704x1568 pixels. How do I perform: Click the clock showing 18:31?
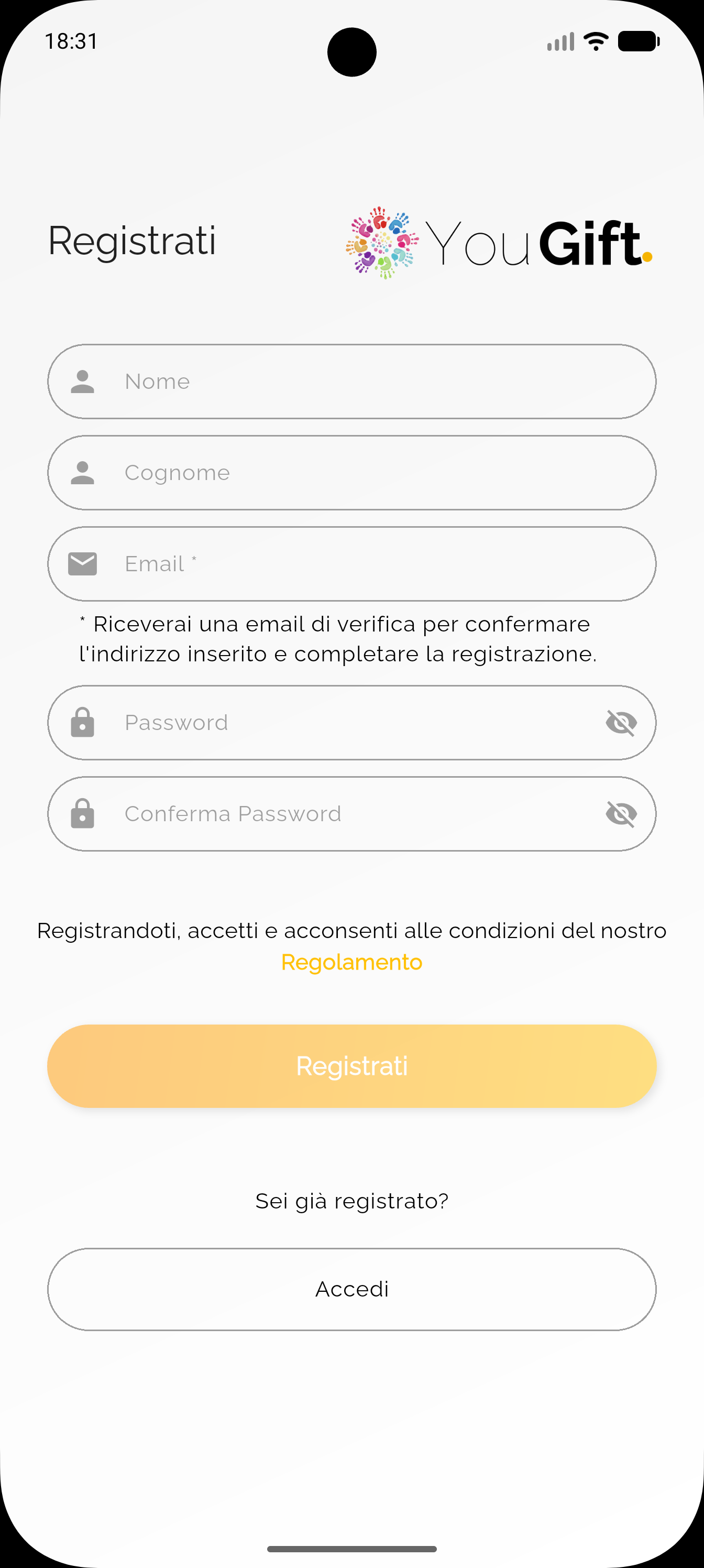[x=71, y=41]
